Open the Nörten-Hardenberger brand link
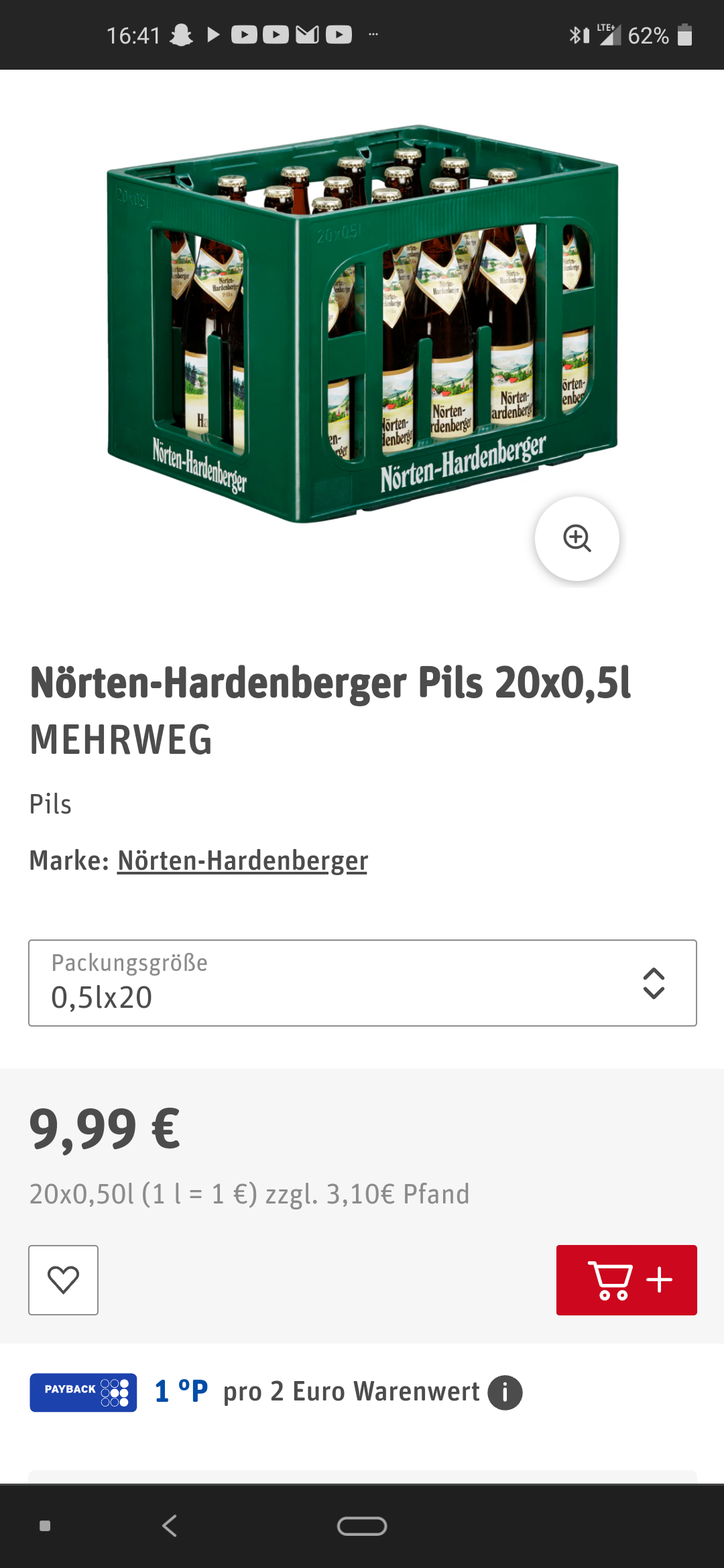 click(x=242, y=861)
